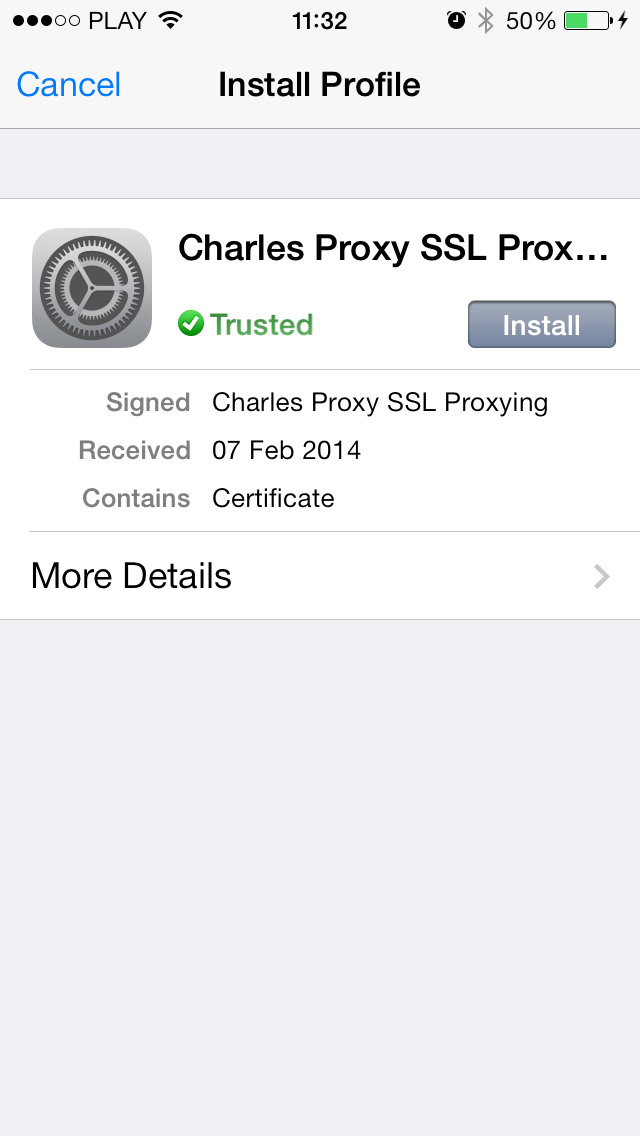Cancel the profile installation
The image size is (640, 1136).
click(68, 85)
